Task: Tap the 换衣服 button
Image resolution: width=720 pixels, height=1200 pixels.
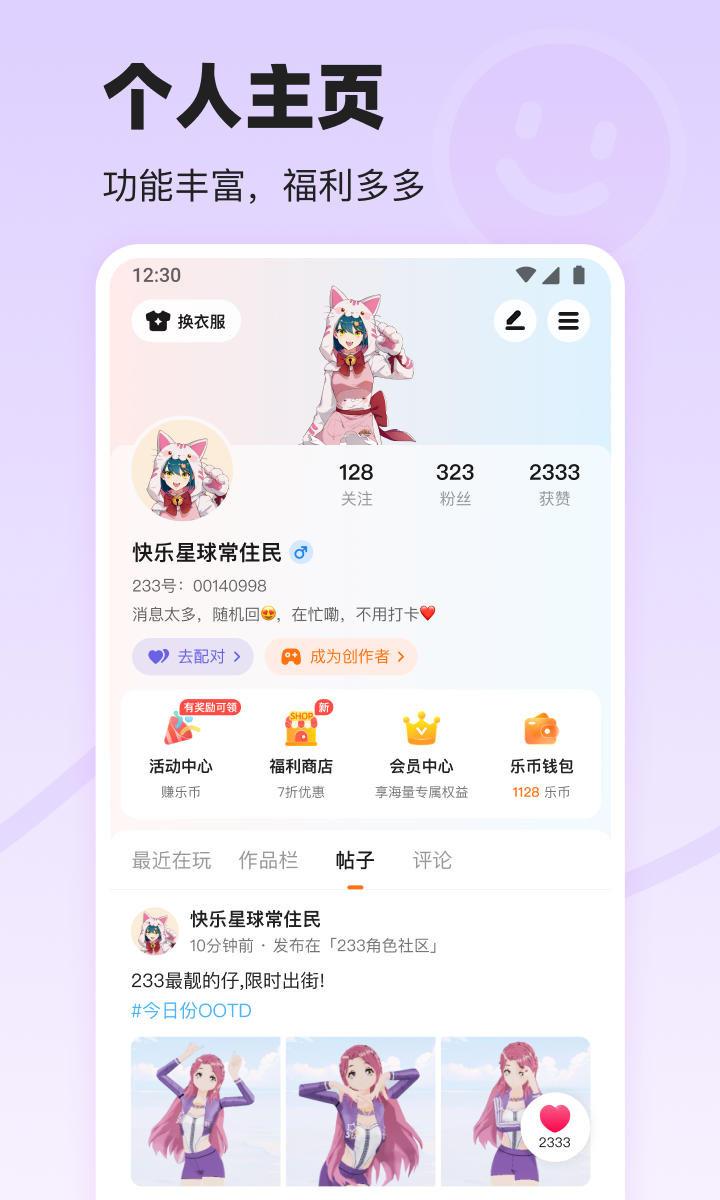Action: [x=186, y=321]
